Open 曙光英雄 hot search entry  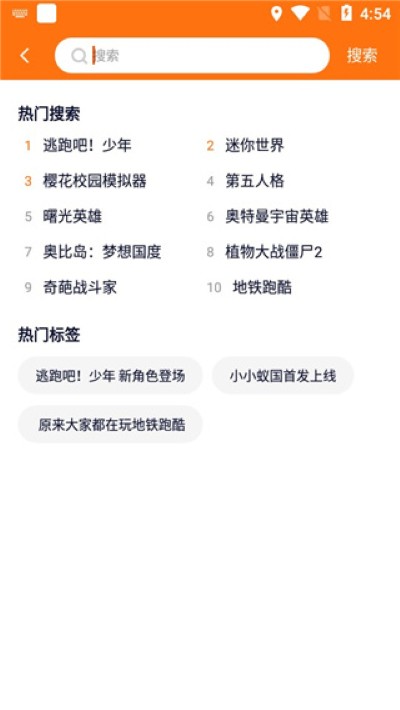[72, 216]
